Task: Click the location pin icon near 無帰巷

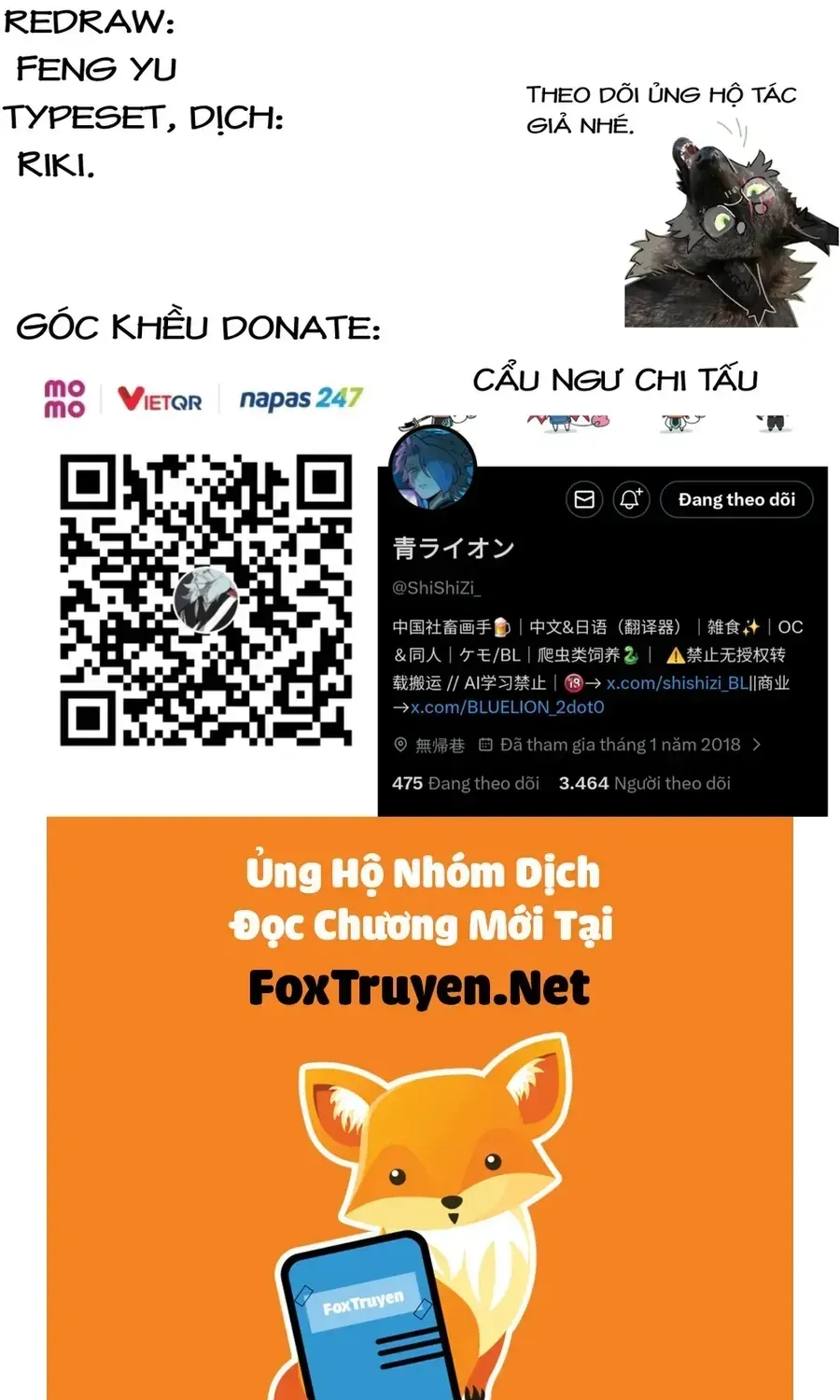Action: pos(399,744)
